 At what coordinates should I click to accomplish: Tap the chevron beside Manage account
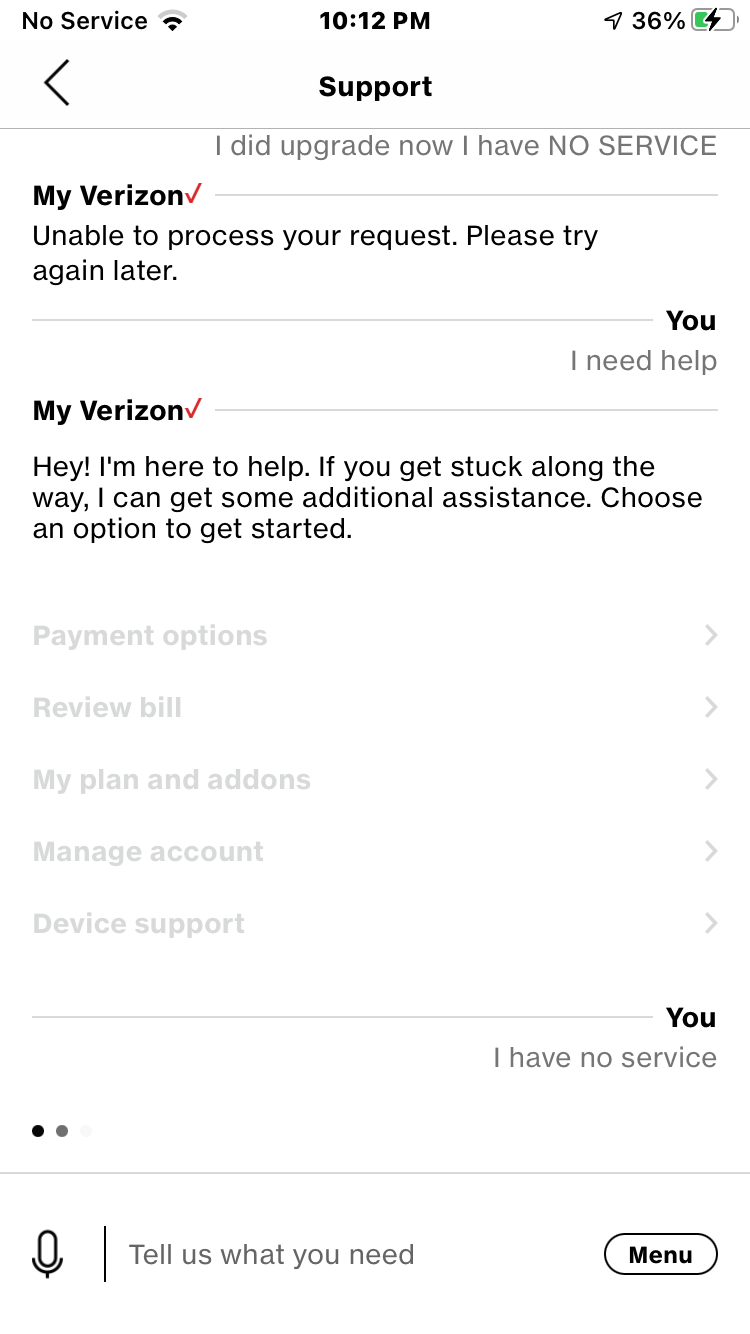[x=711, y=851]
